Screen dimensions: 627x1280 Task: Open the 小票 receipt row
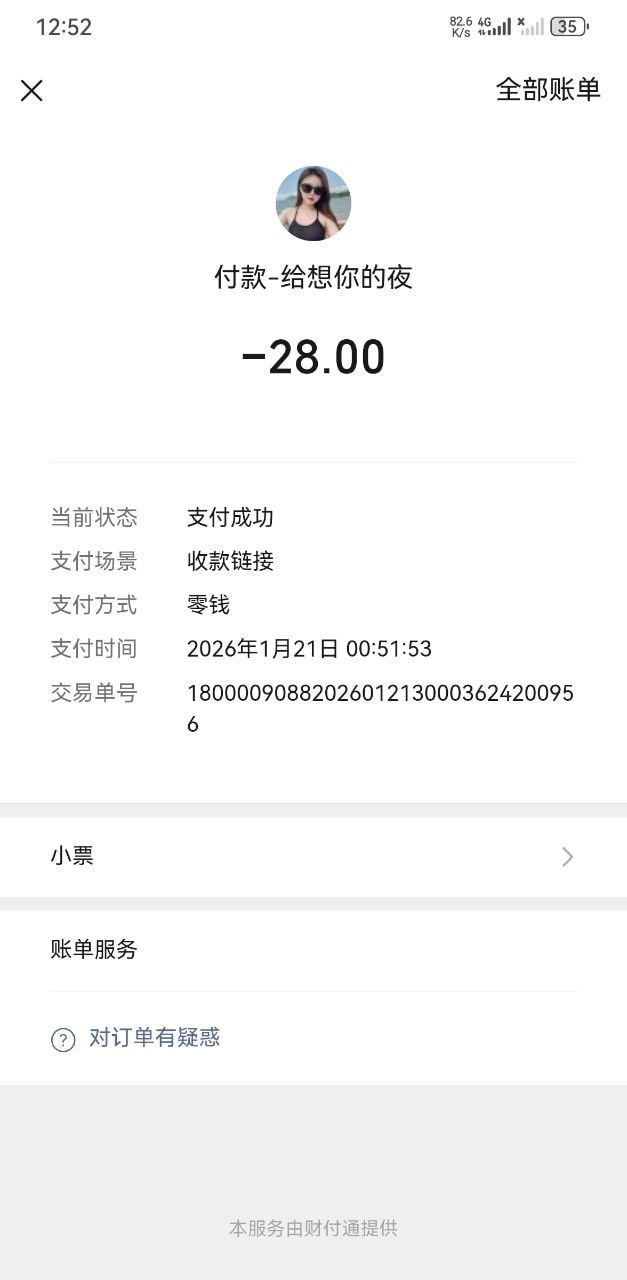click(313, 856)
